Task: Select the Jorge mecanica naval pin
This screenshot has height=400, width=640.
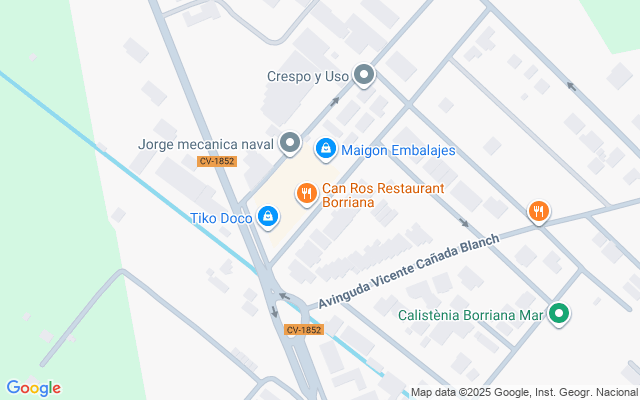Action: coord(290,144)
